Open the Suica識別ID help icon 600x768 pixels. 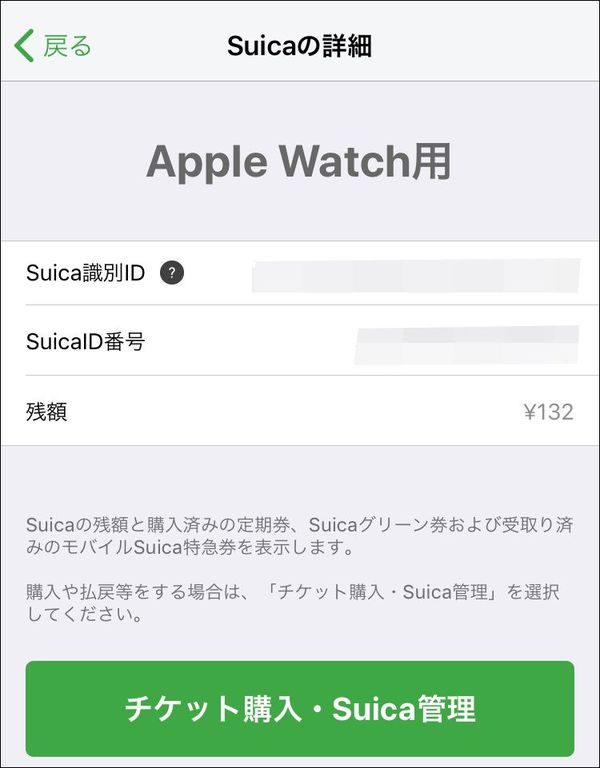tap(172, 273)
